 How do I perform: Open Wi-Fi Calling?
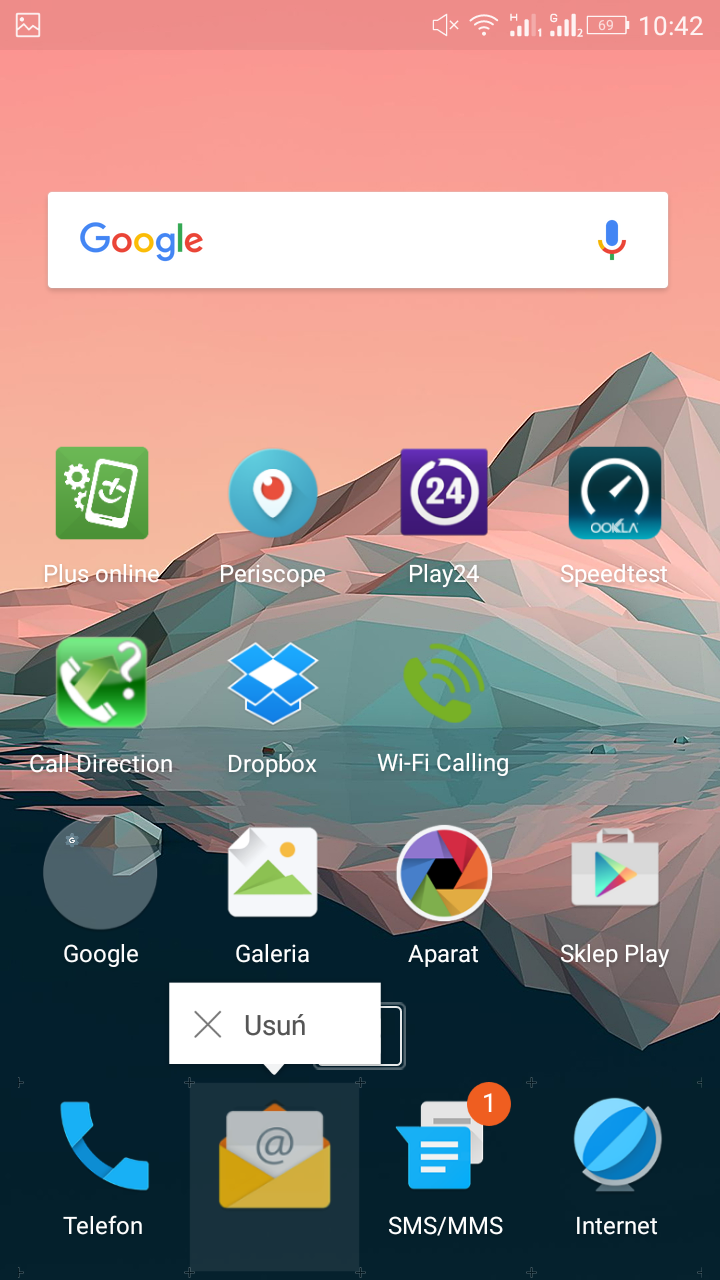[443, 683]
